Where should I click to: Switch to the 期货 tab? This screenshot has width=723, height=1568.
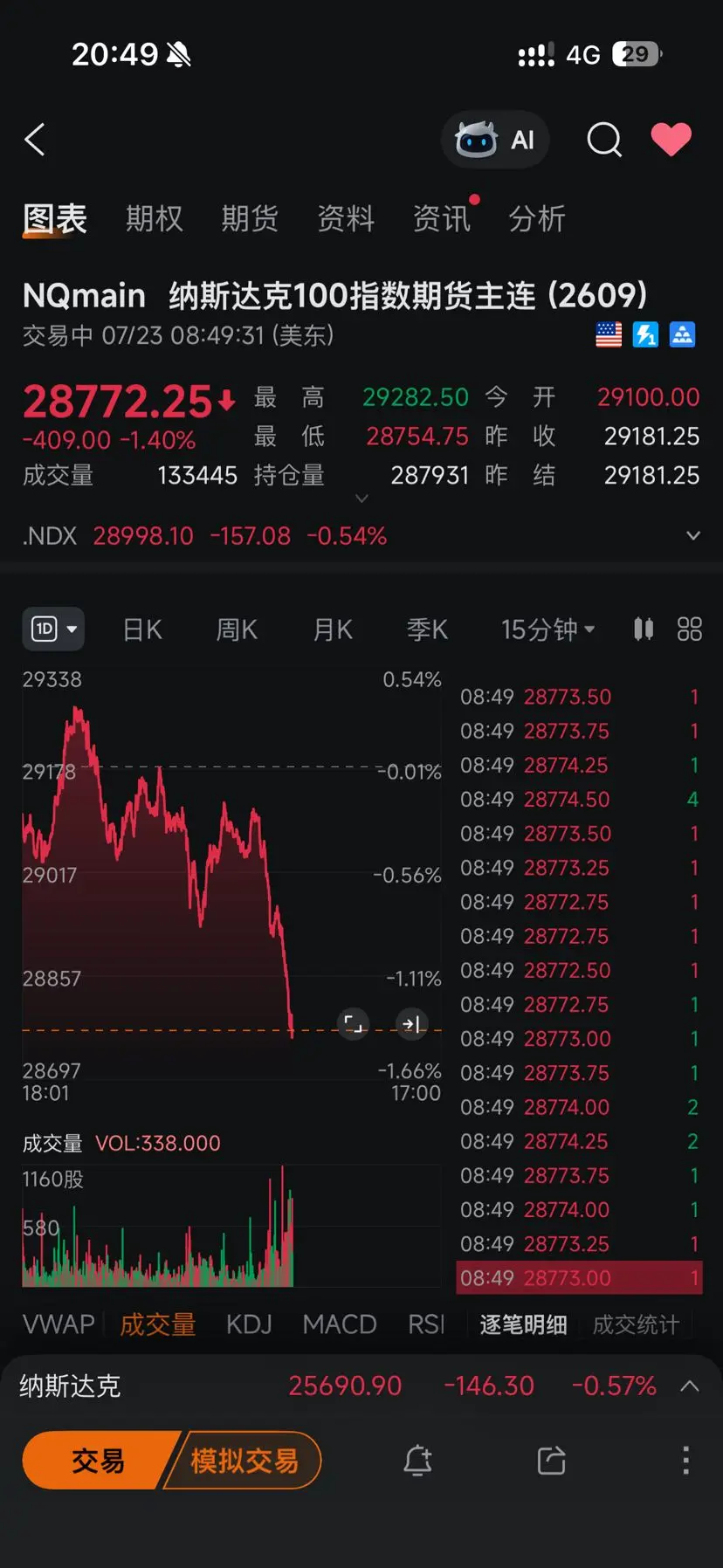point(250,218)
